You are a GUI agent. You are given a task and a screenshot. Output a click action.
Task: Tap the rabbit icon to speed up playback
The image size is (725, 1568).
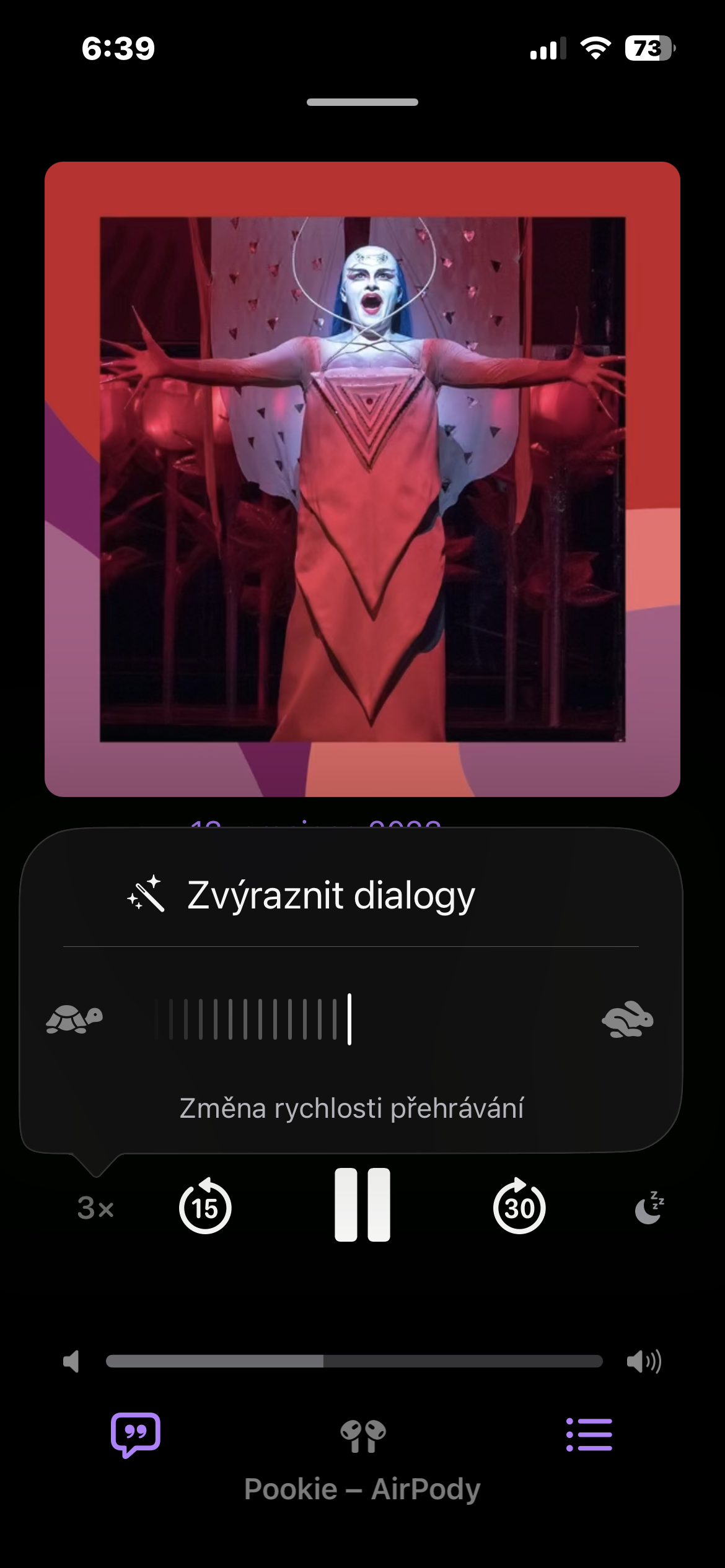(x=627, y=1019)
